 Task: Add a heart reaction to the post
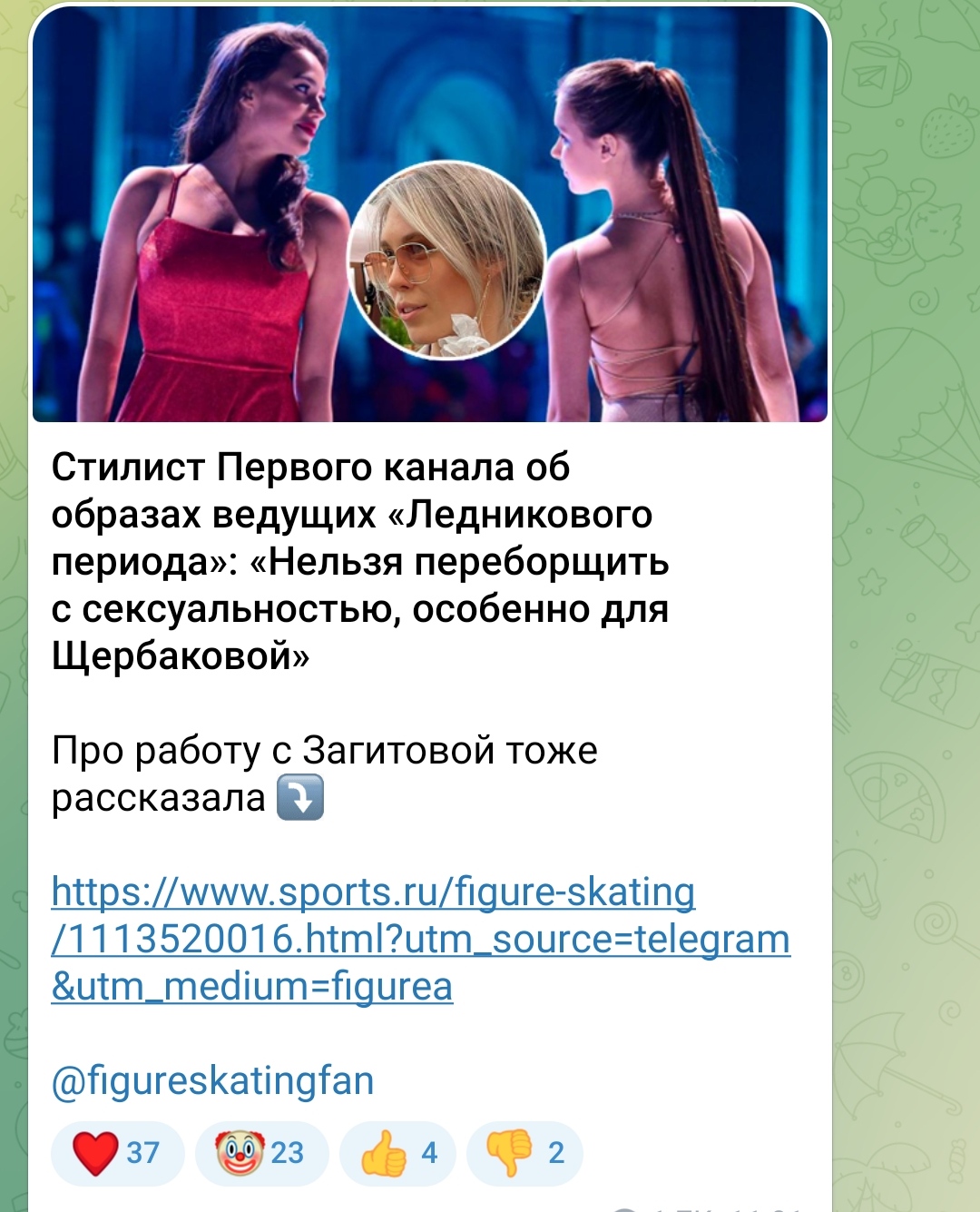pyautogui.click(x=117, y=1153)
